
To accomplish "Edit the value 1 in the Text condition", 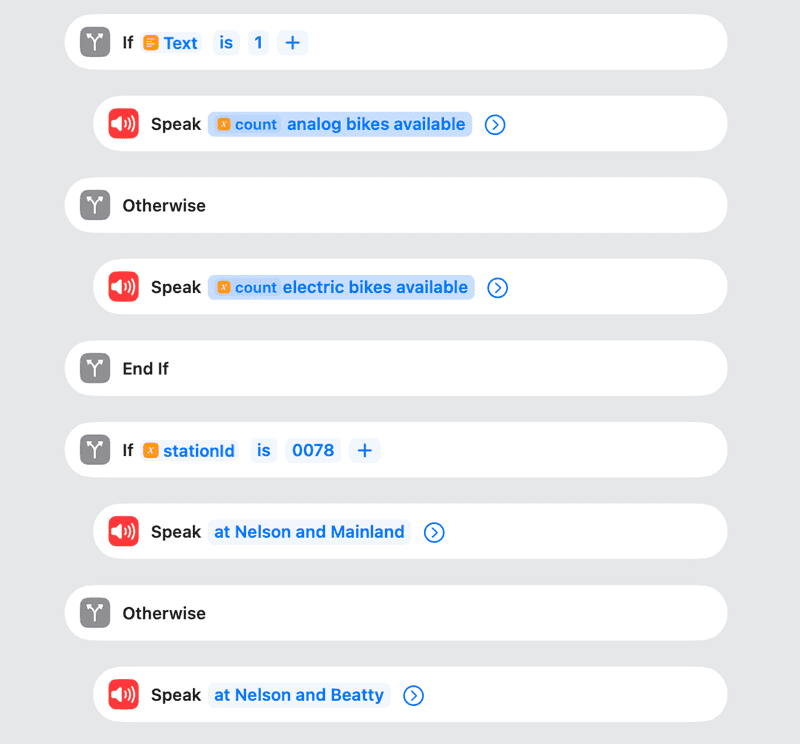I will point(258,43).
